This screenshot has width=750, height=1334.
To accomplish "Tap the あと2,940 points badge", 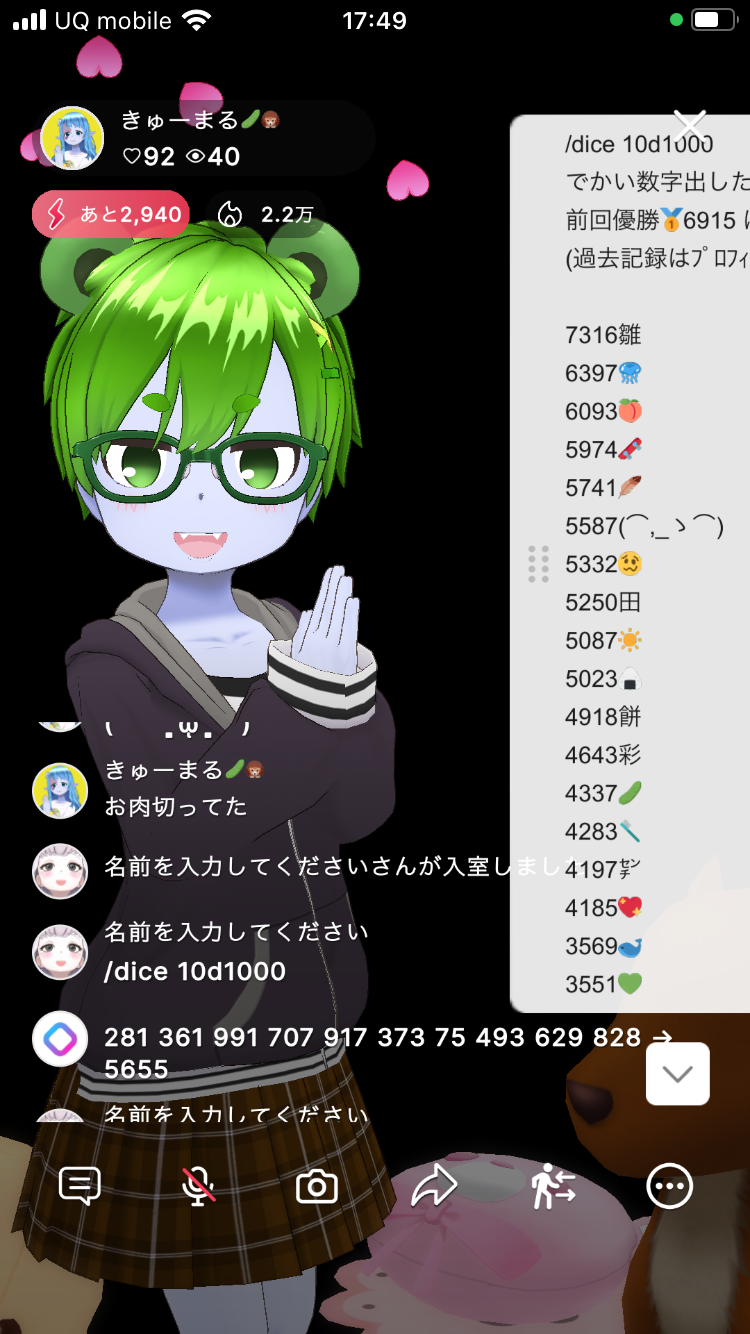I will coord(111,214).
